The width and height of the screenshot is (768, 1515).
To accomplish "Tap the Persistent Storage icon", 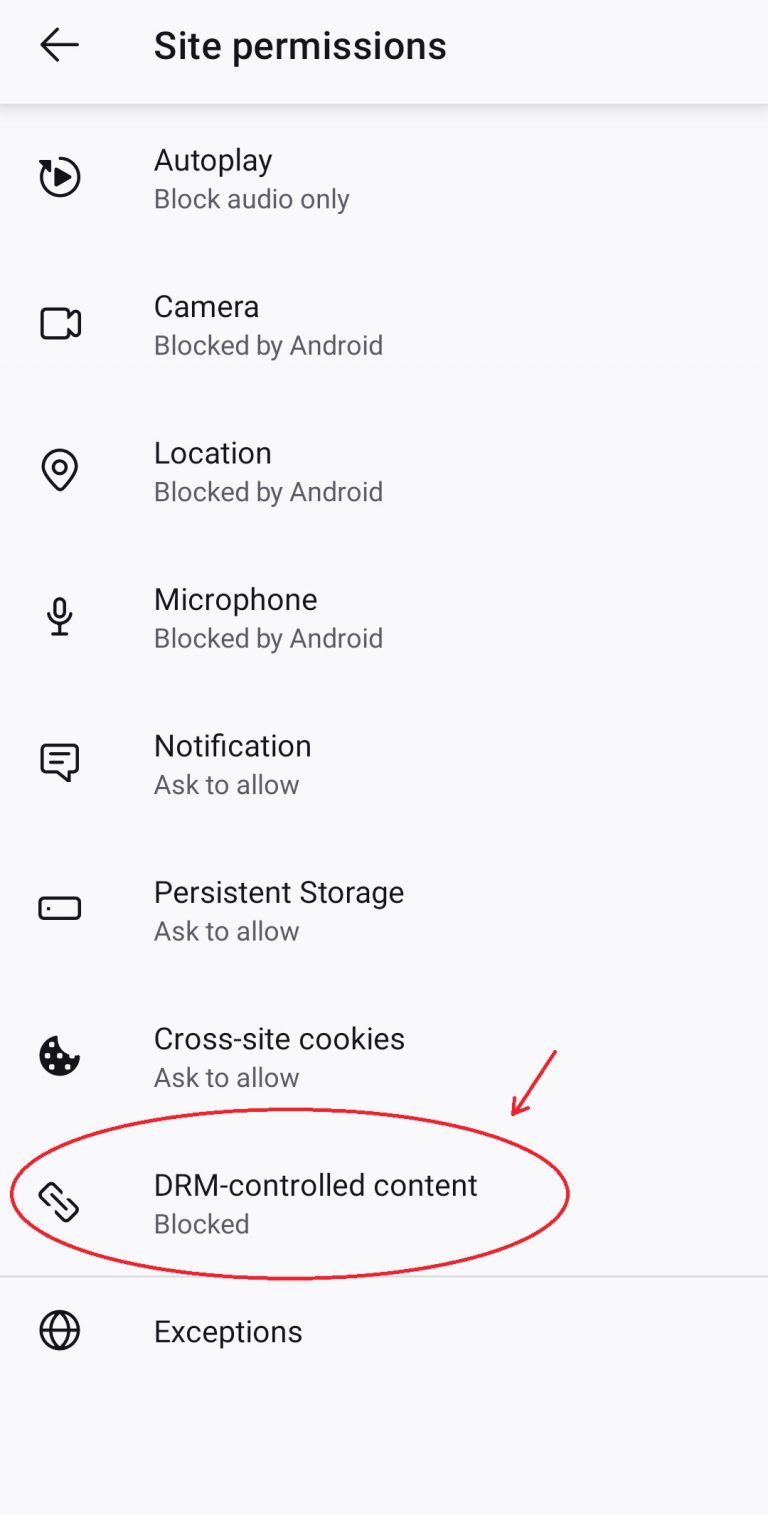I will (x=59, y=908).
